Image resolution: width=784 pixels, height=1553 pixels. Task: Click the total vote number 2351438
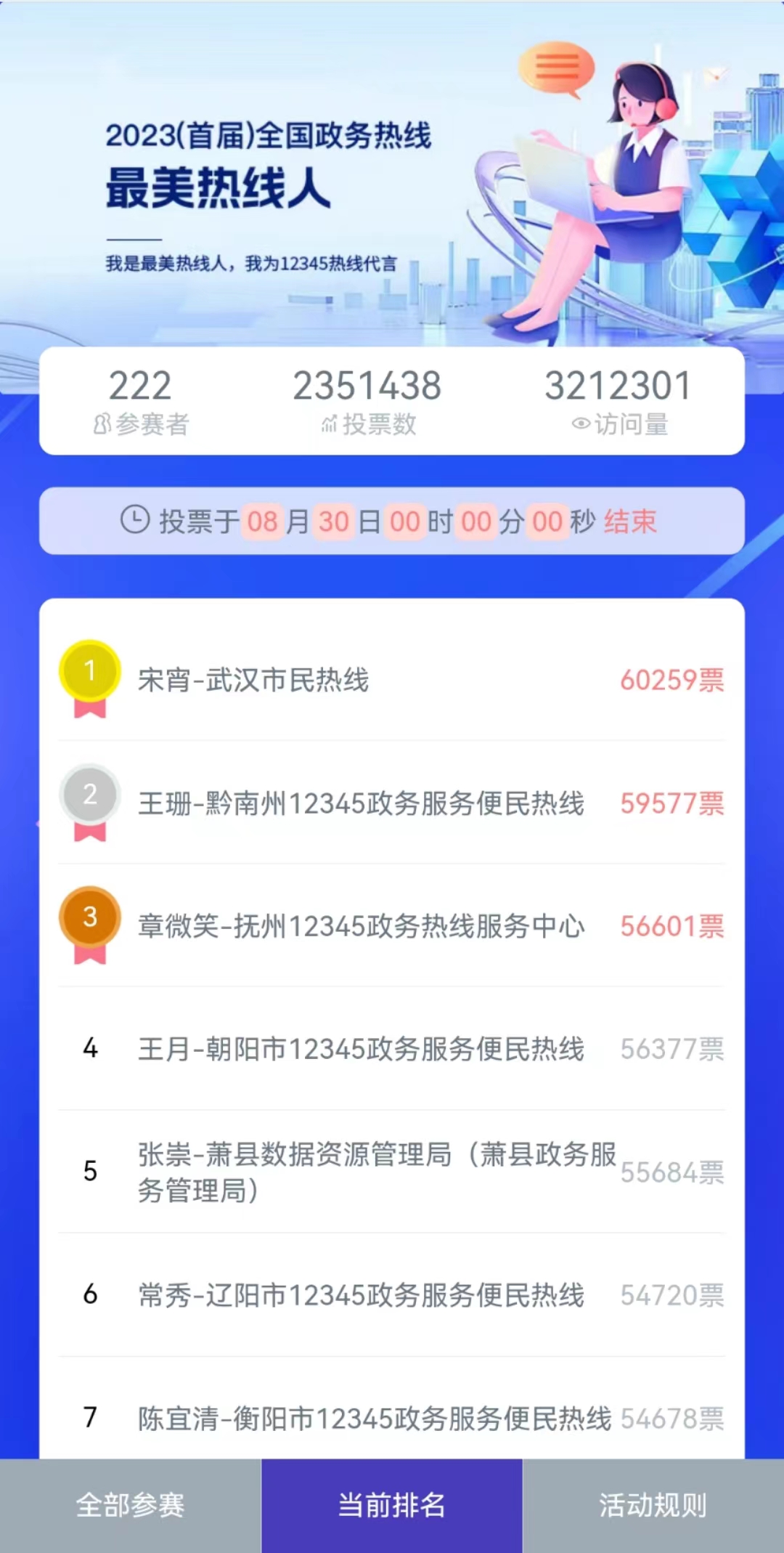(365, 386)
